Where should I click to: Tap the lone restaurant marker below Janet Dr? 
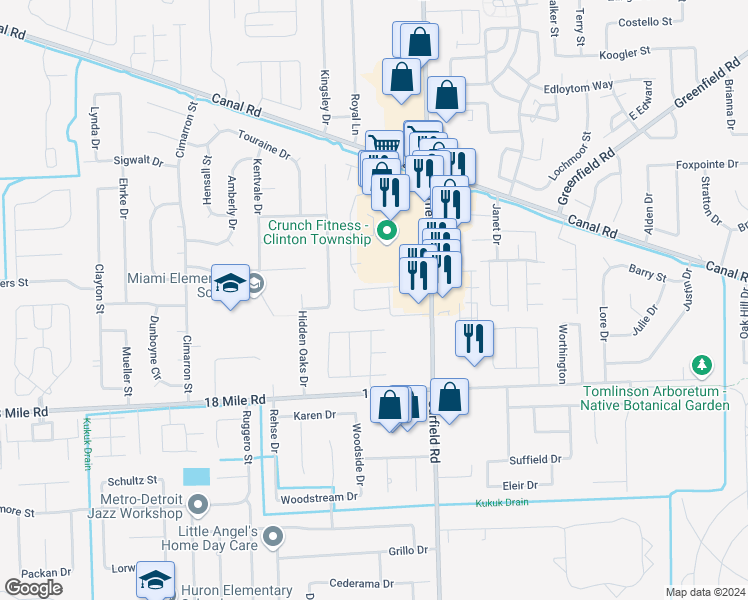coord(474,341)
